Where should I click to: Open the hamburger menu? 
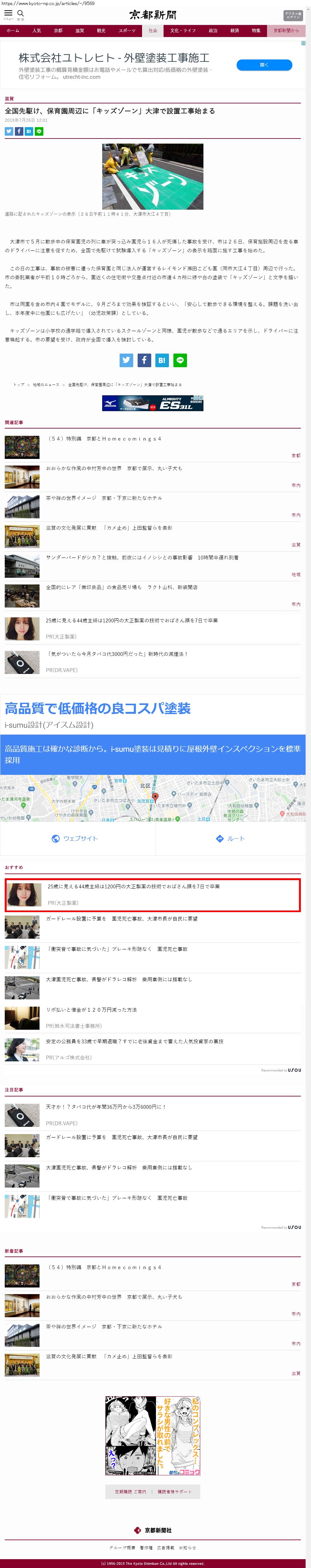click(8, 13)
